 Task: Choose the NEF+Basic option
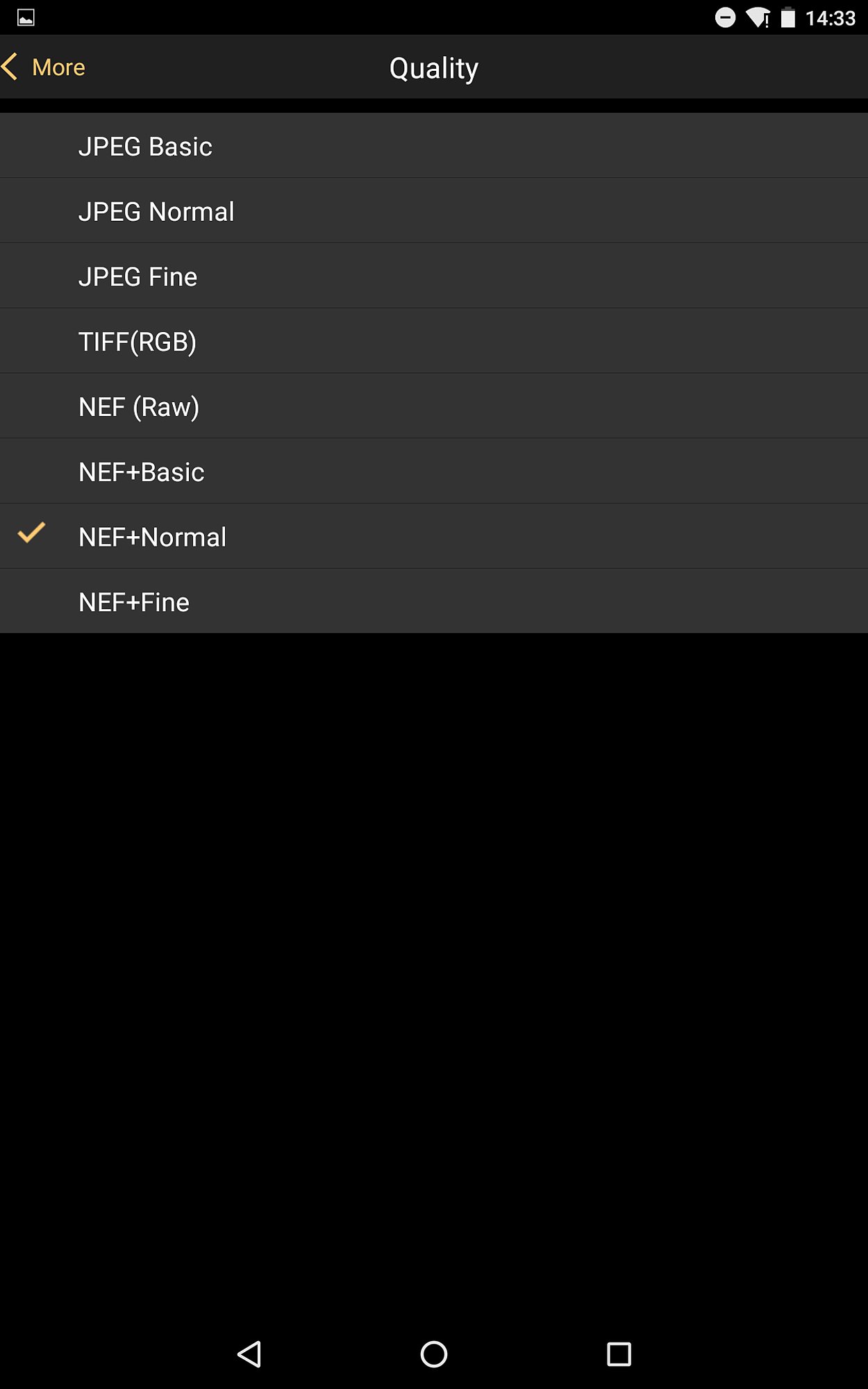pyautogui.click(x=434, y=472)
